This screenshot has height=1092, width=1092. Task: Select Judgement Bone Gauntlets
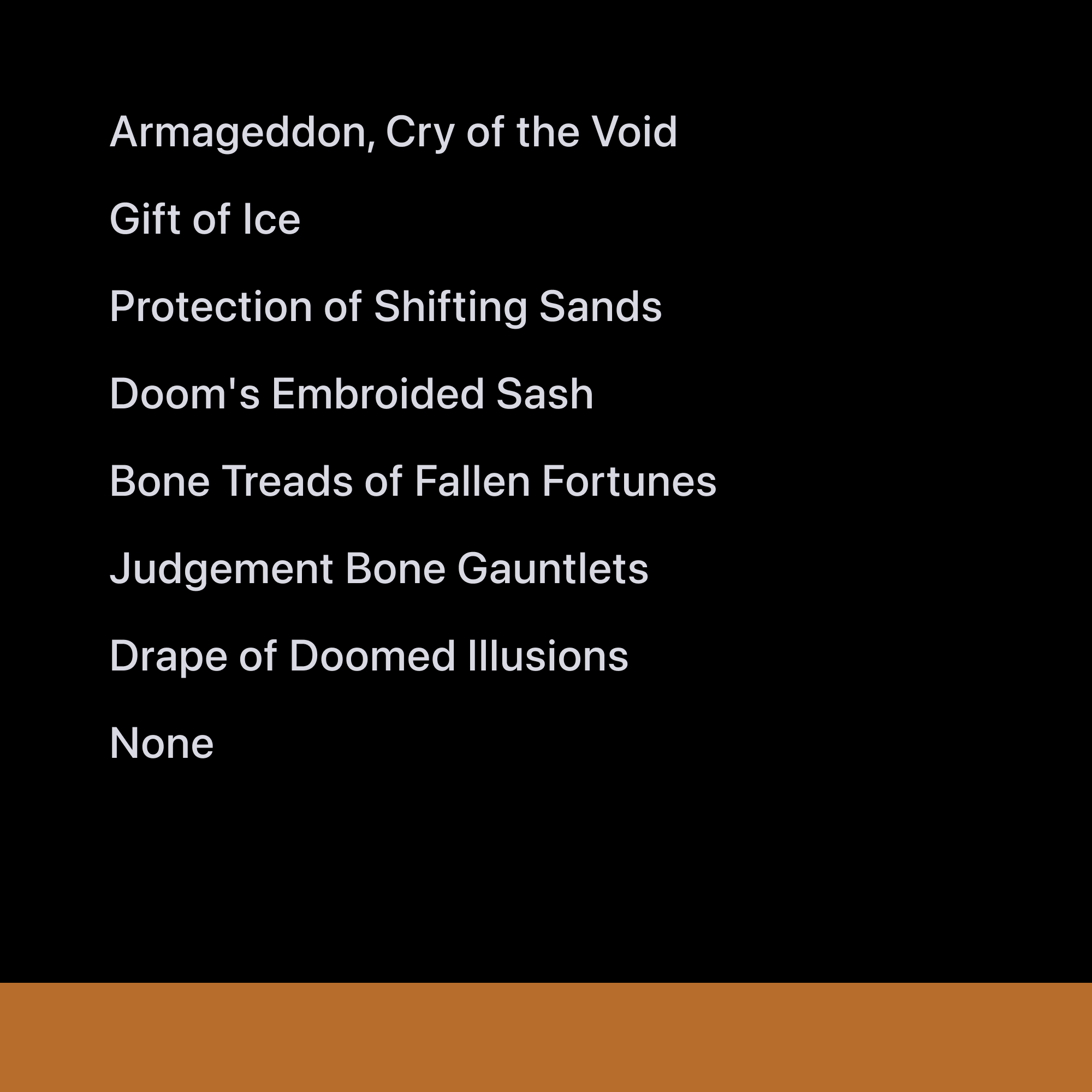click(379, 568)
